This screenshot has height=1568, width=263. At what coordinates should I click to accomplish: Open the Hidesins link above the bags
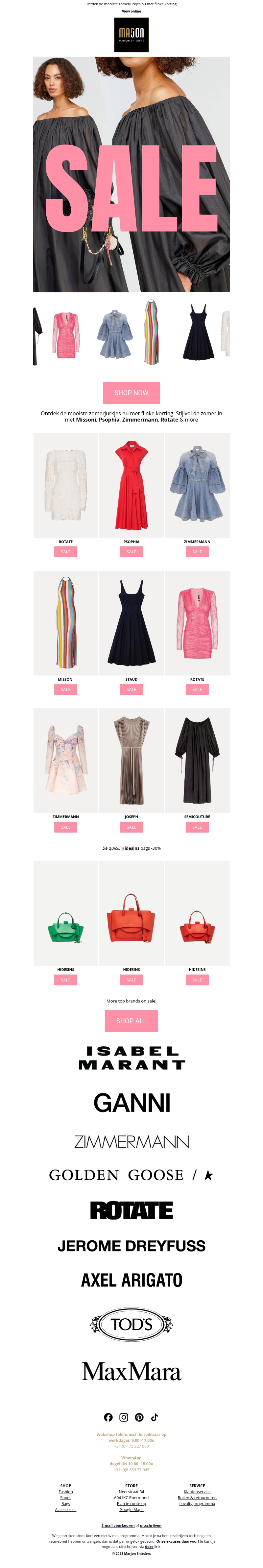point(130,848)
